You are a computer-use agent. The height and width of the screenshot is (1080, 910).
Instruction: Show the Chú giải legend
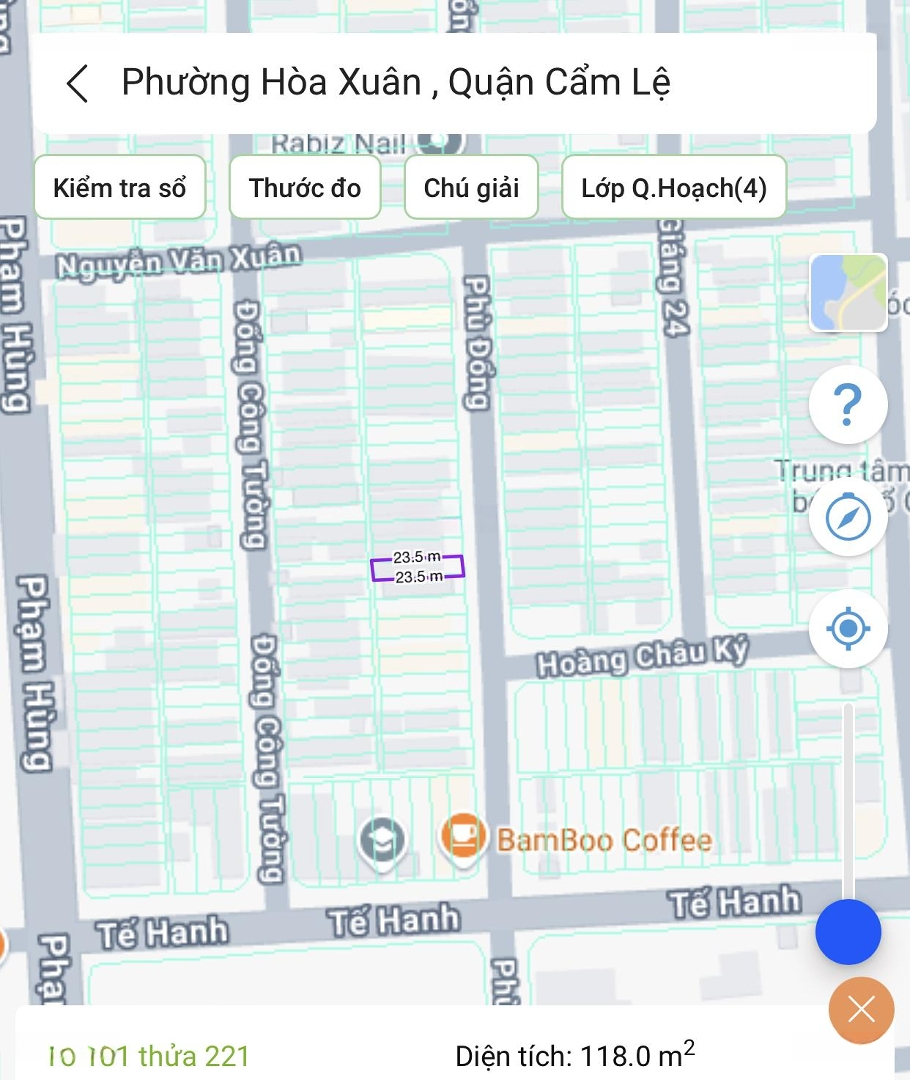[471, 187]
